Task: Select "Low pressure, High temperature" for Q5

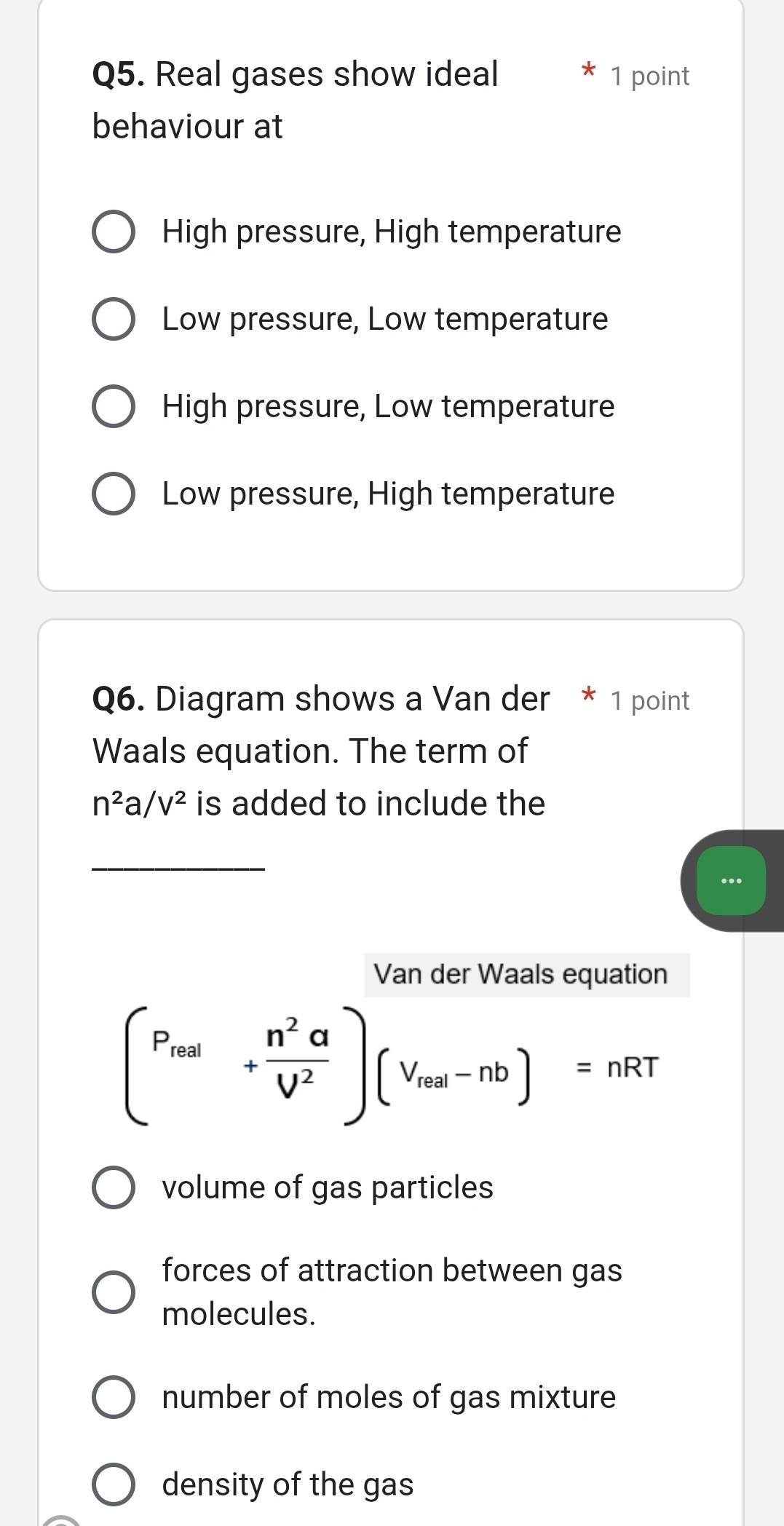Action: click(114, 493)
